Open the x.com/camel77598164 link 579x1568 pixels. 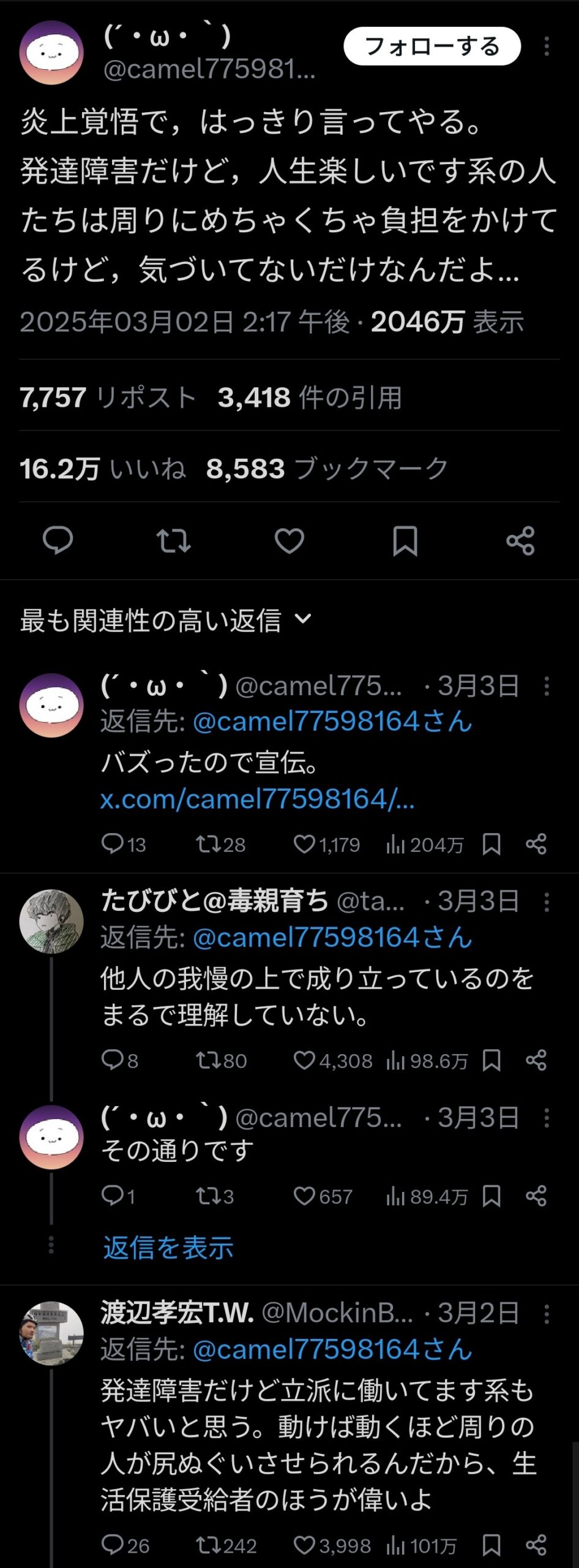(x=257, y=799)
